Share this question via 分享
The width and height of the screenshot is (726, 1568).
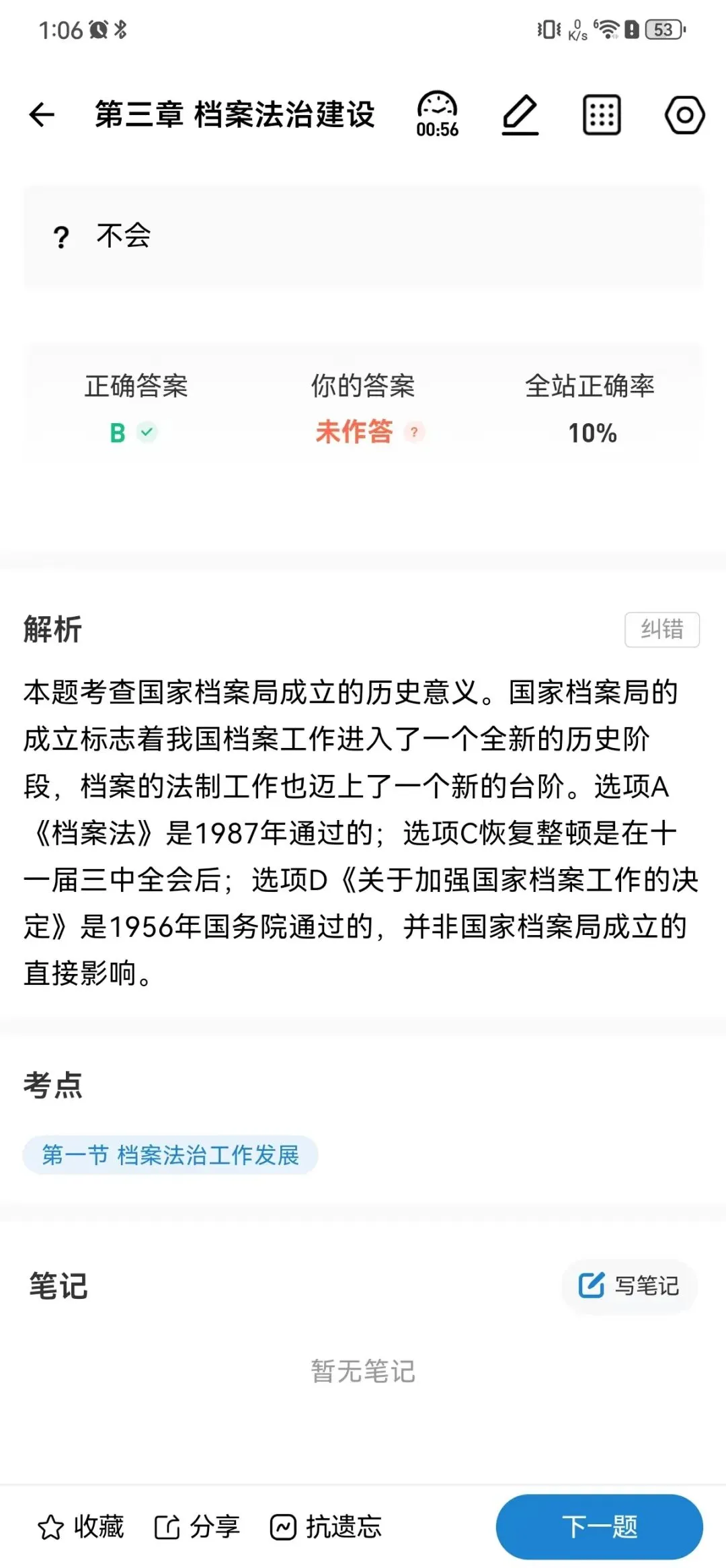point(197,1527)
